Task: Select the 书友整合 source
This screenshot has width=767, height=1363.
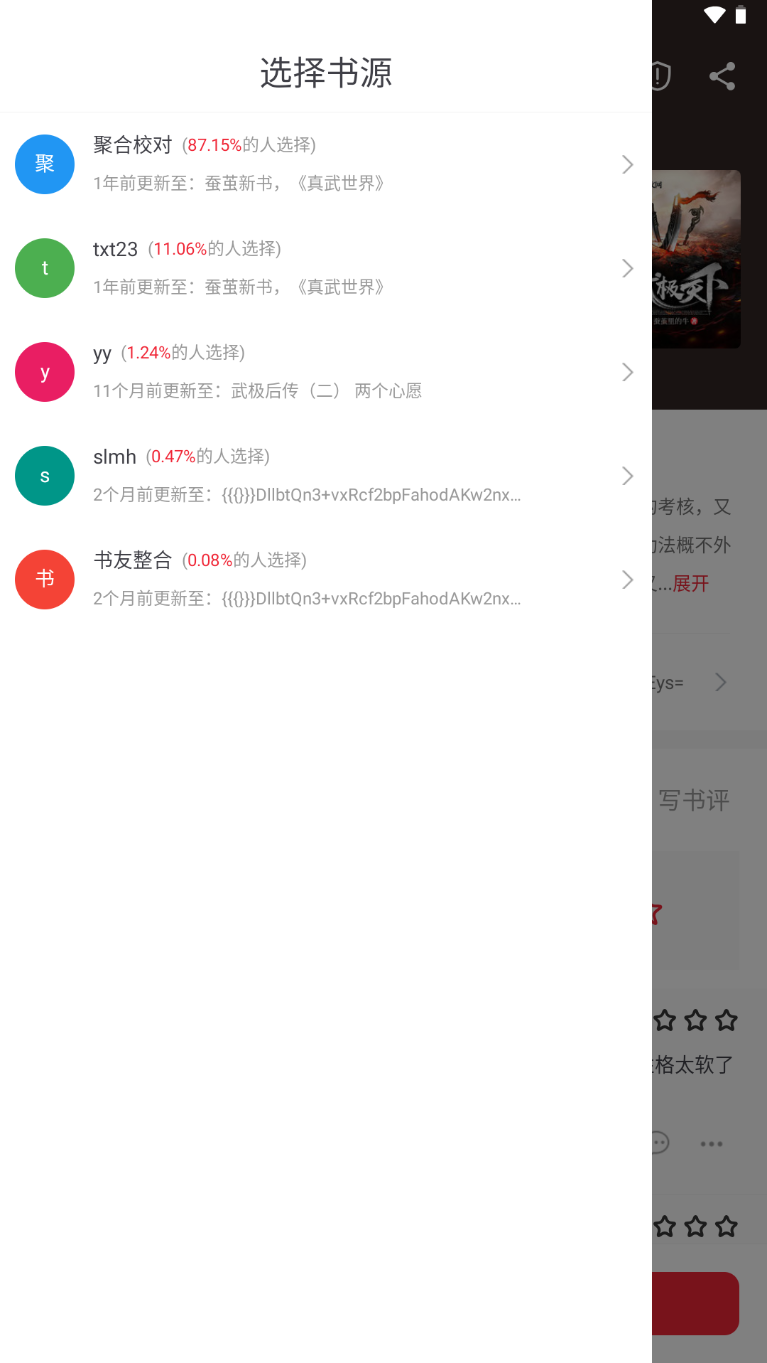Action: [x=325, y=580]
